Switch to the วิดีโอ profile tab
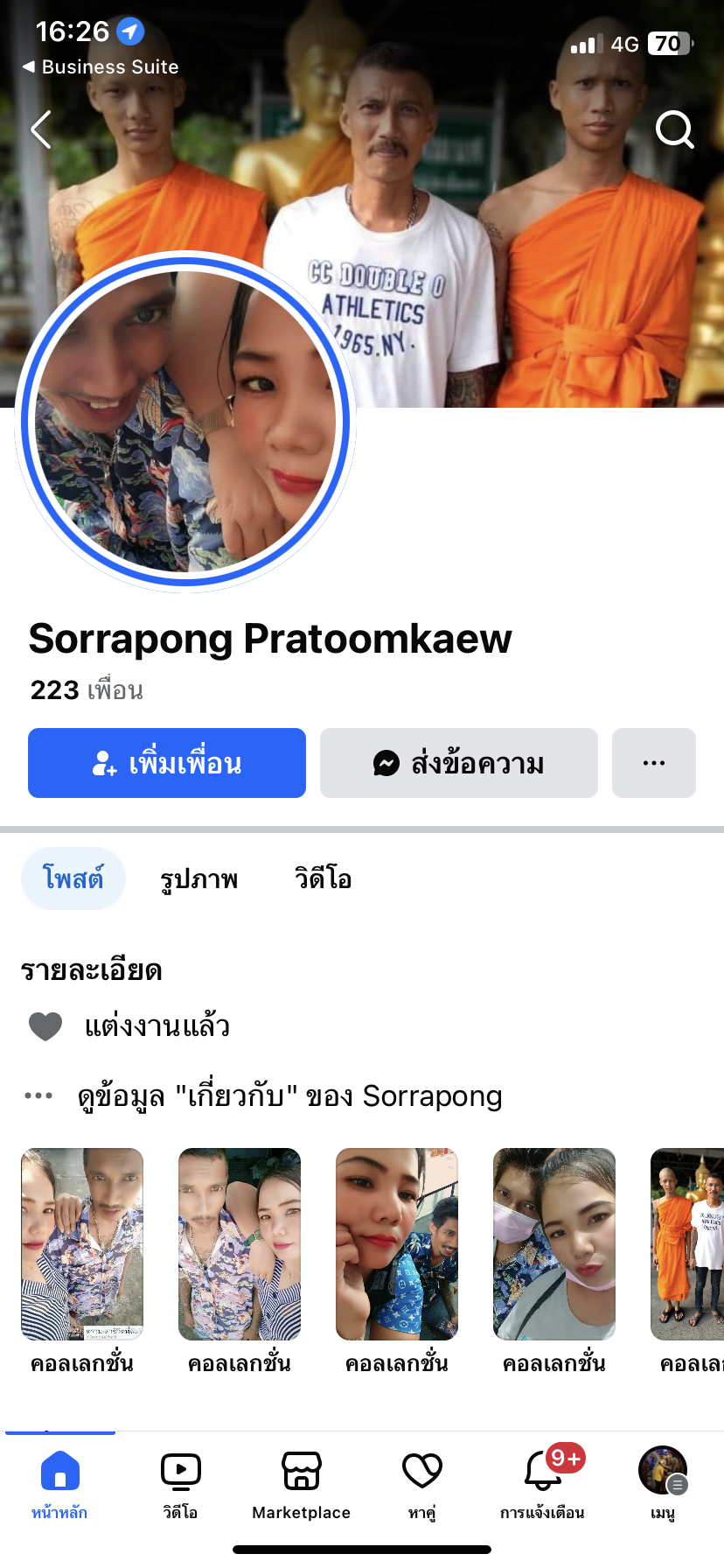The image size is (724, 1568). [x=323, y=878]
